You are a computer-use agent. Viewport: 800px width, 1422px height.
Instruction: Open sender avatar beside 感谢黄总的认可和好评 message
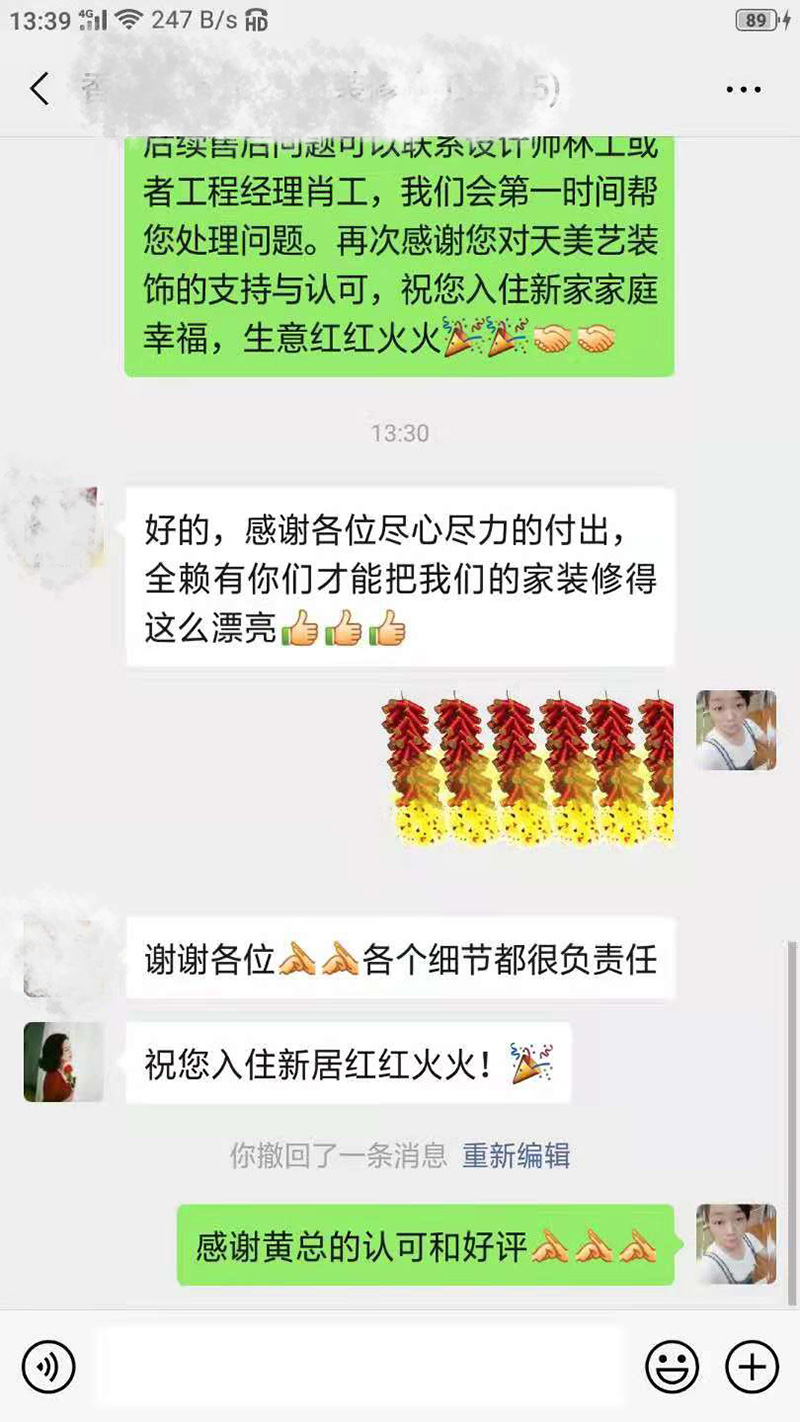(736, 1244)
